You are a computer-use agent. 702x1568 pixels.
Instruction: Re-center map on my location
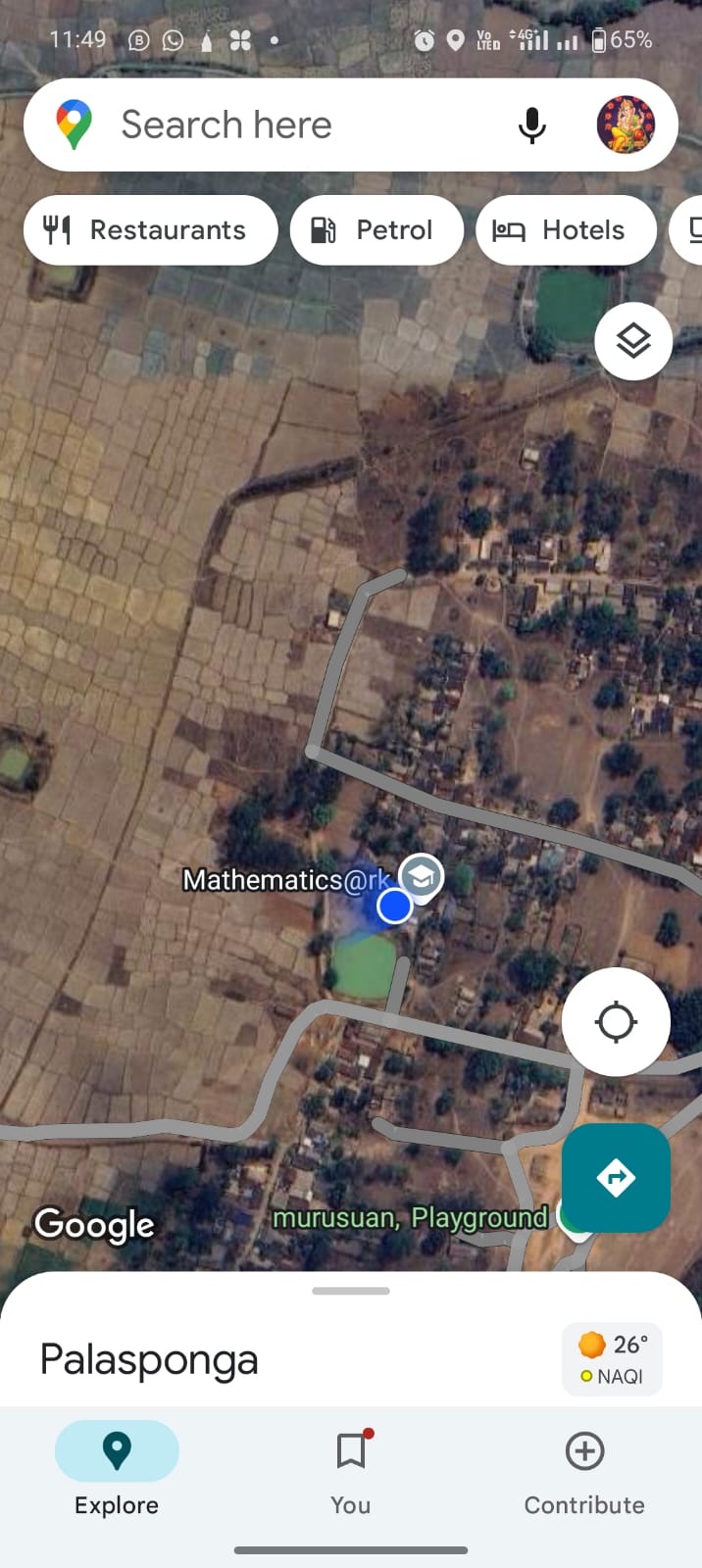[616, 1022]
